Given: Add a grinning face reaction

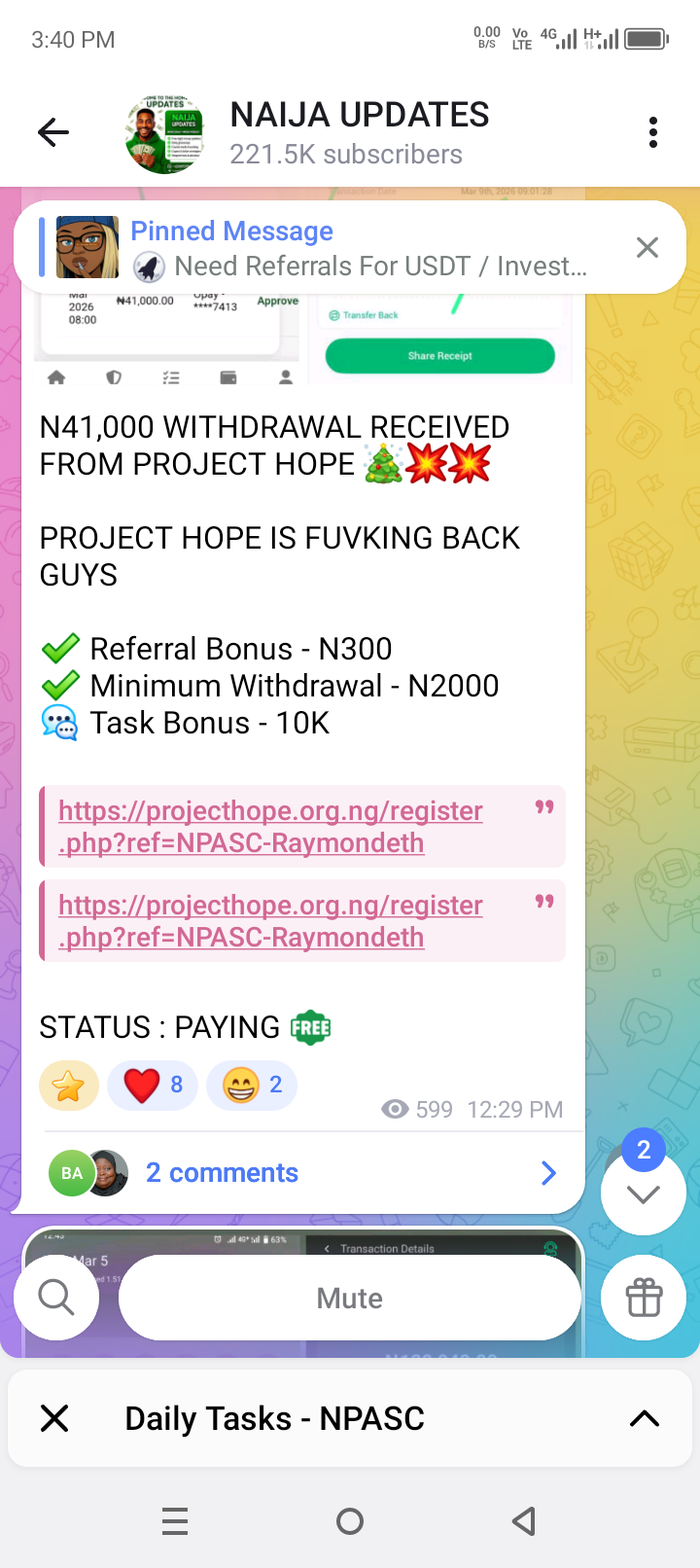Looking at the screenshot, I should tap(252, 1086).
